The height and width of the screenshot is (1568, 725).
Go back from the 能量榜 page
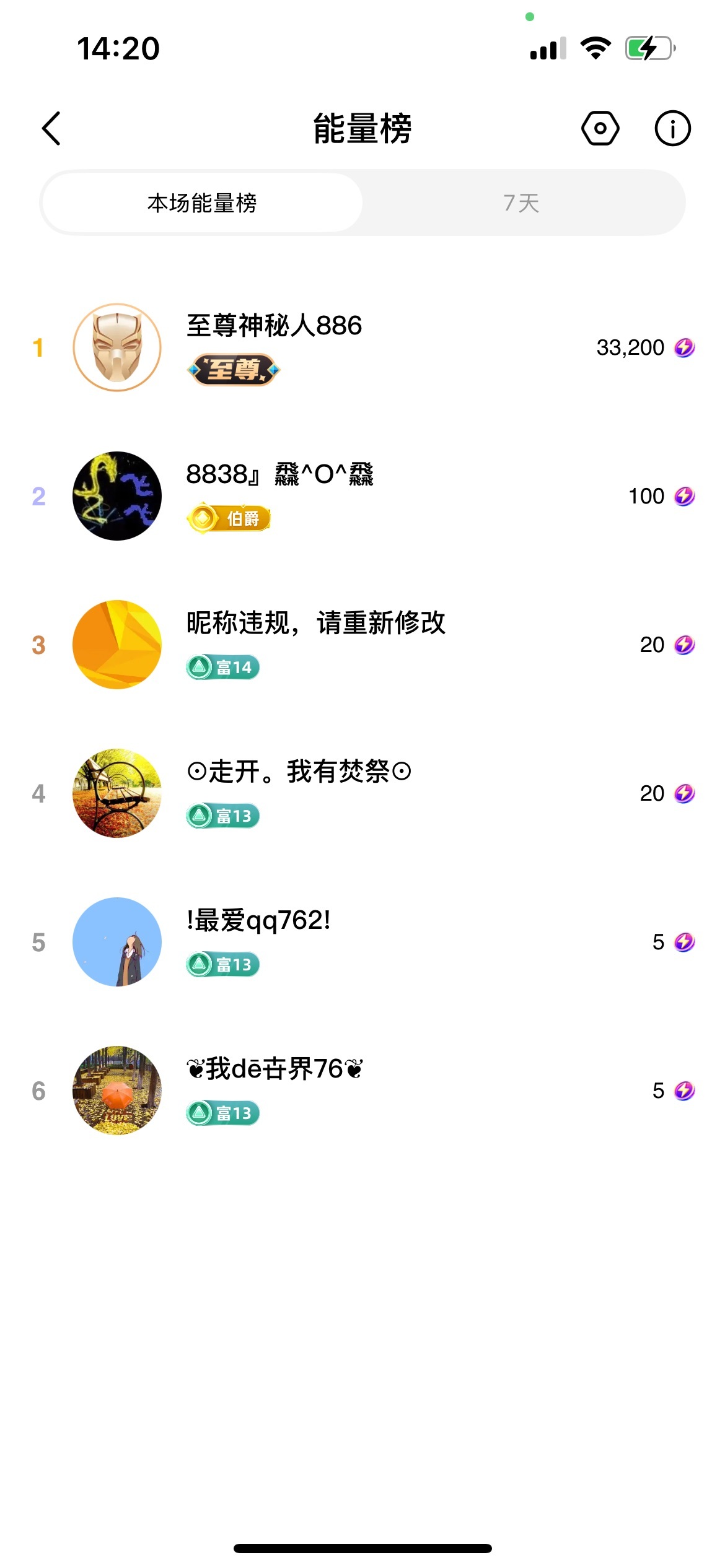click(x=51, y=129)
